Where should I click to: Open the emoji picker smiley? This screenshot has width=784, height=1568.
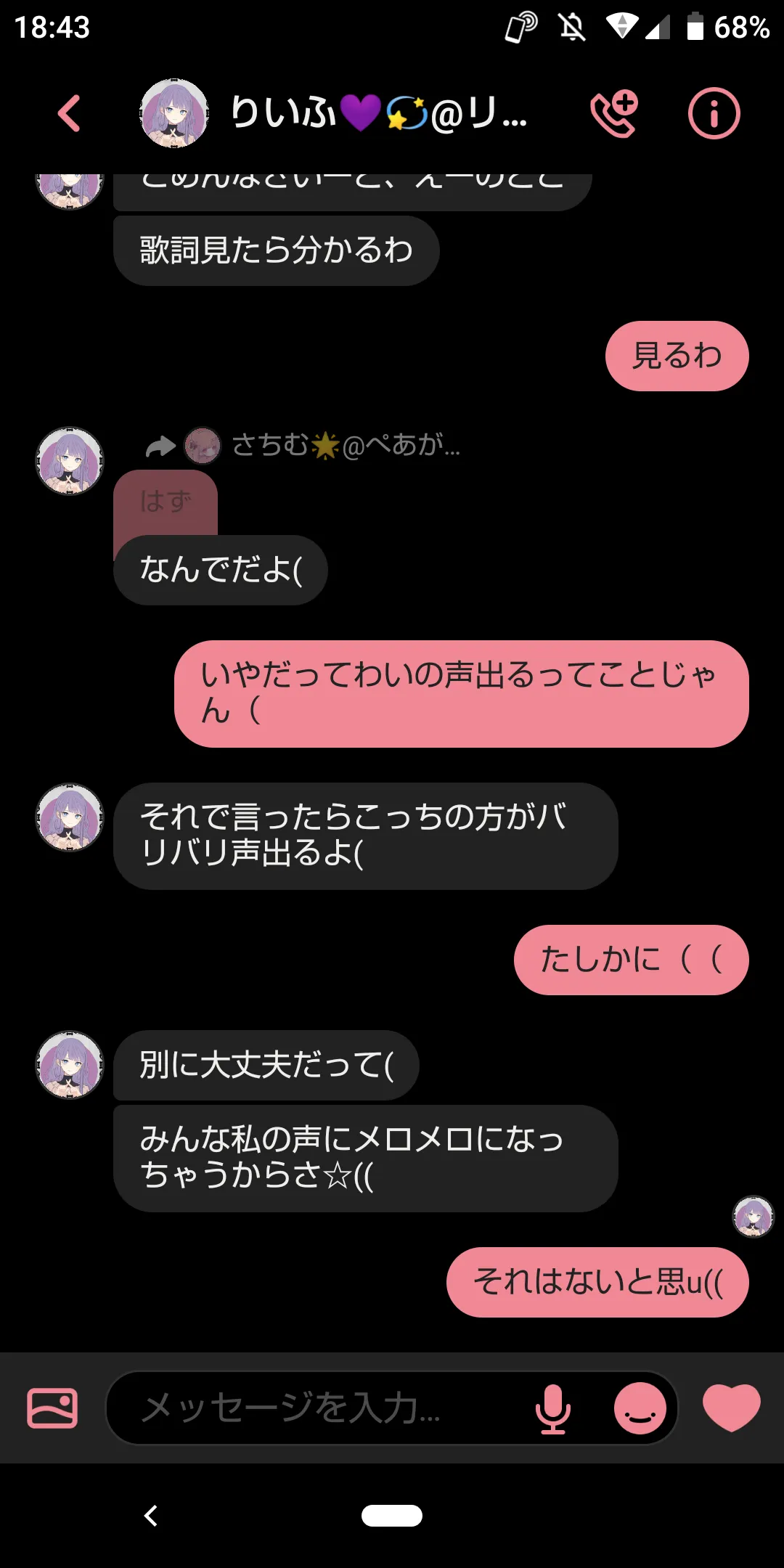click(640, 1408)
